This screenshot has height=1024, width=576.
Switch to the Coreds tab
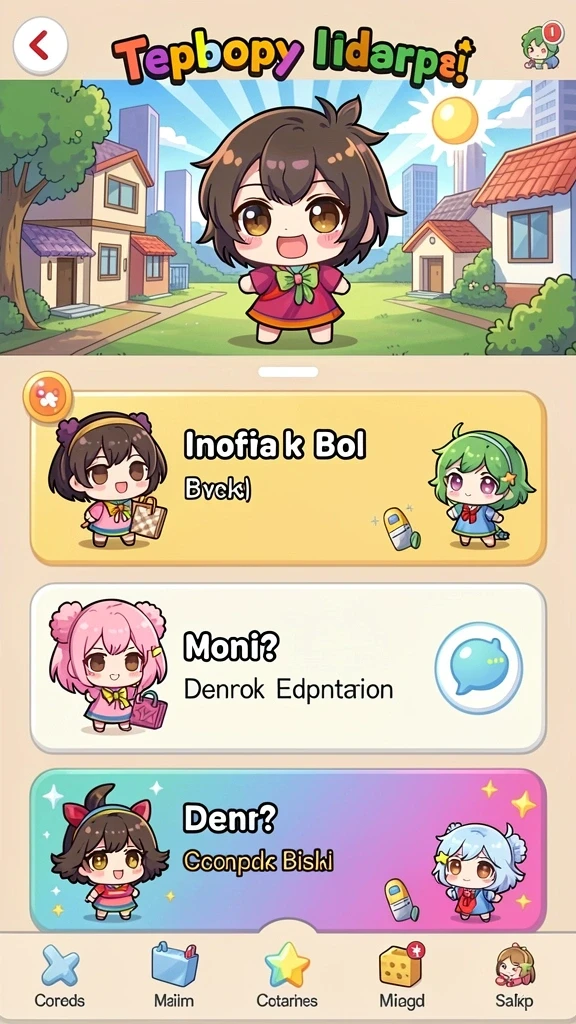pos(59,976)
